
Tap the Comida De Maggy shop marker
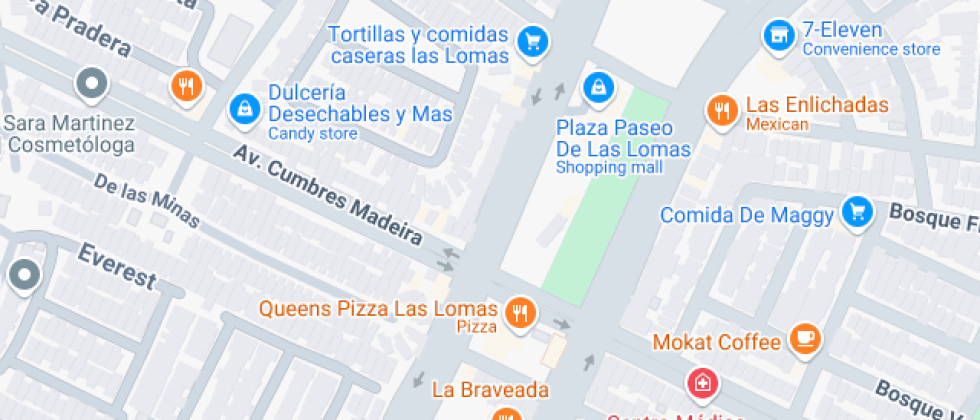(856, 212)
